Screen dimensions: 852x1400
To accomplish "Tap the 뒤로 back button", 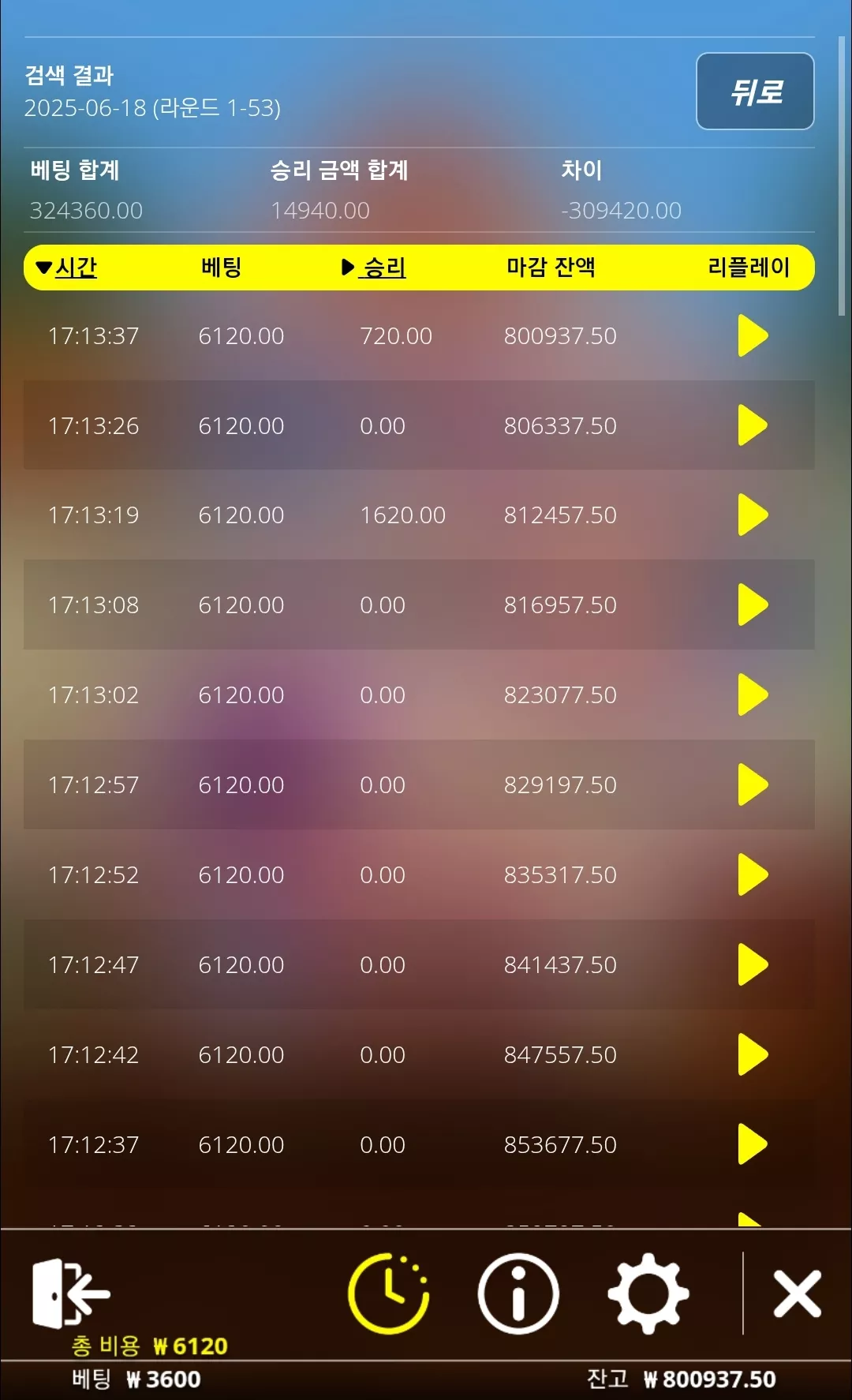I will [x=755, y=92].
